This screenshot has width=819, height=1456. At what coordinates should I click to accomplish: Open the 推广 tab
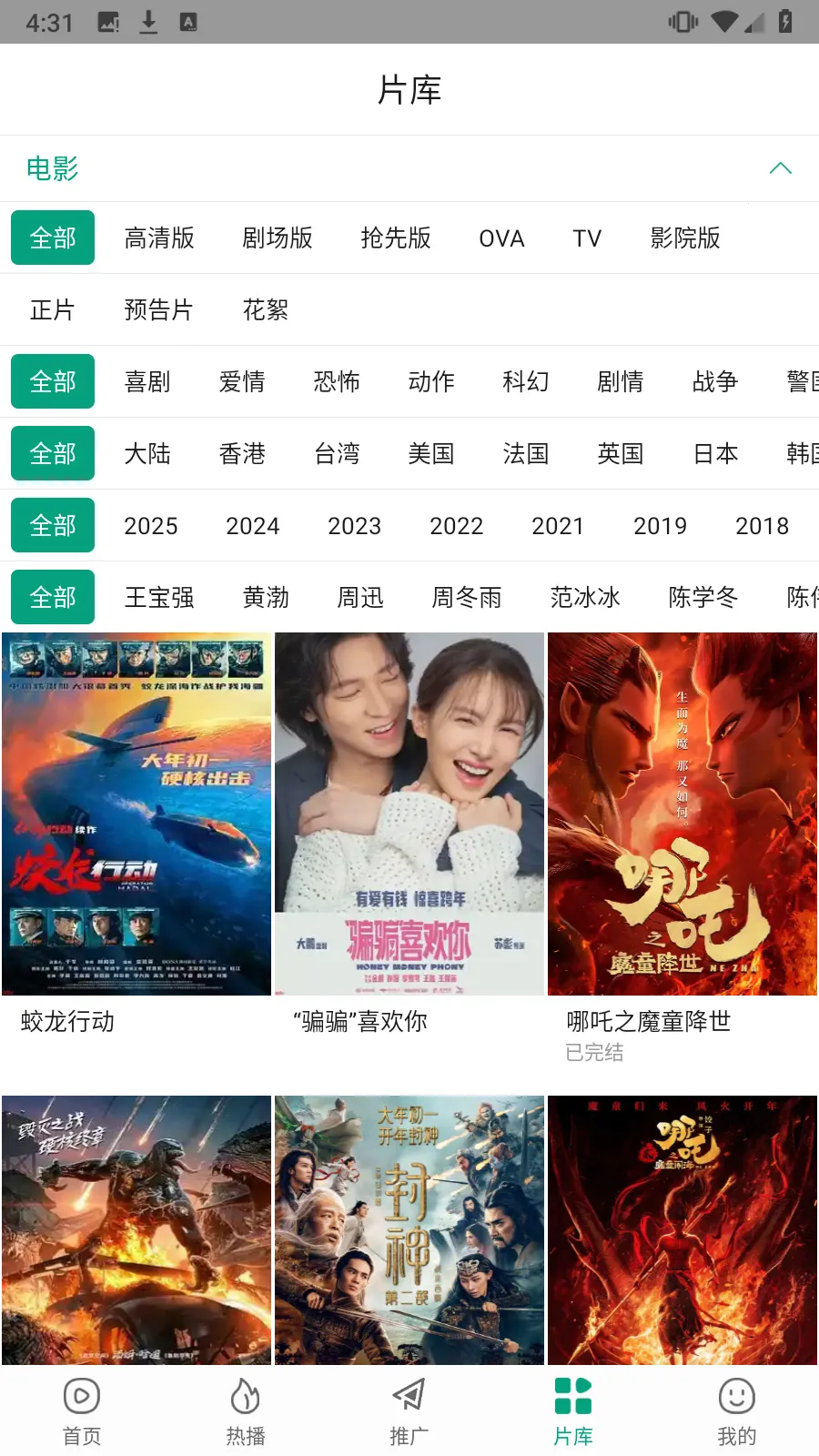coord(409,1410)
